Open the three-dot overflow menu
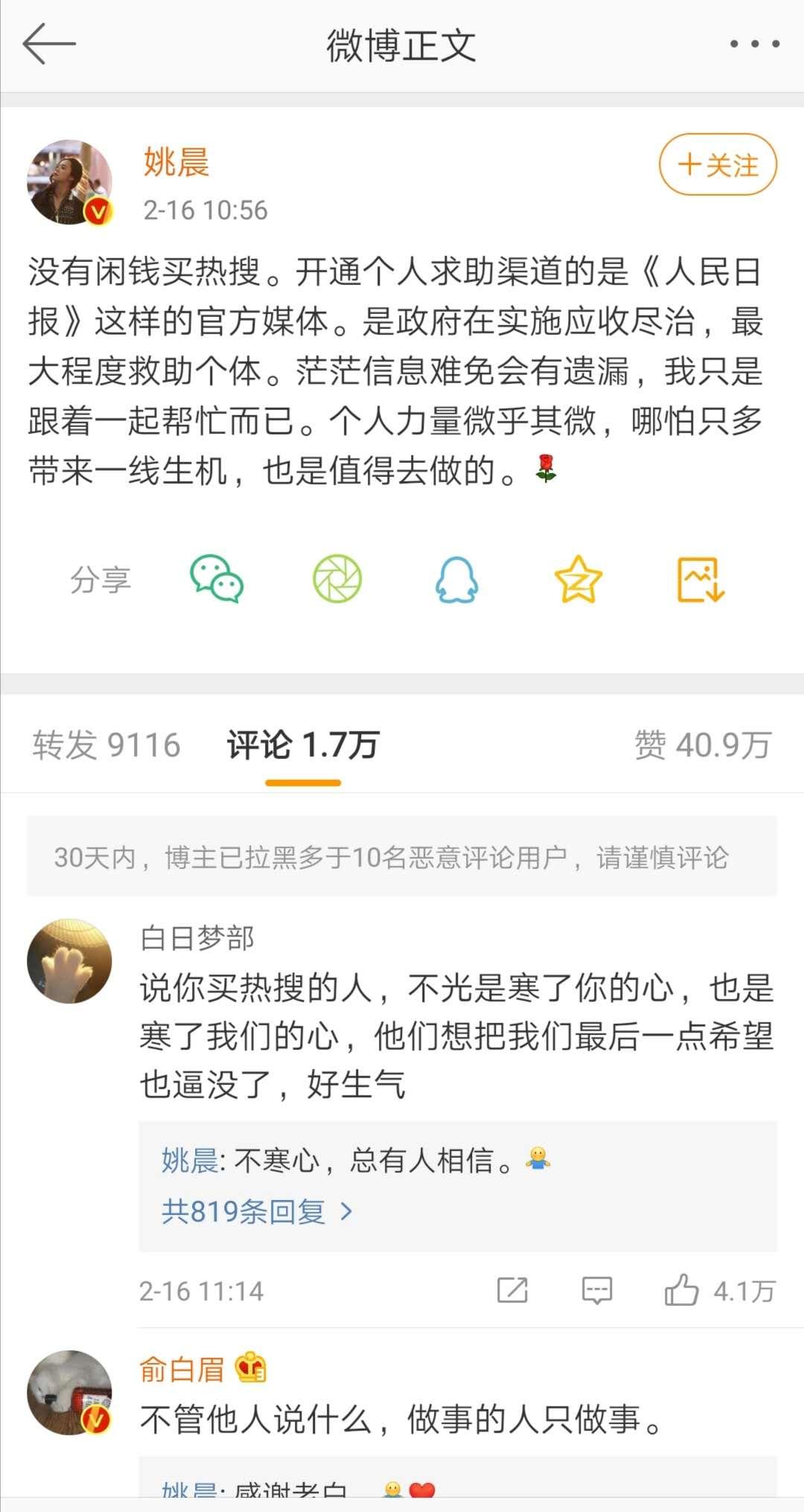This screenshot has height=1512, width=804. tap(754, 44)
